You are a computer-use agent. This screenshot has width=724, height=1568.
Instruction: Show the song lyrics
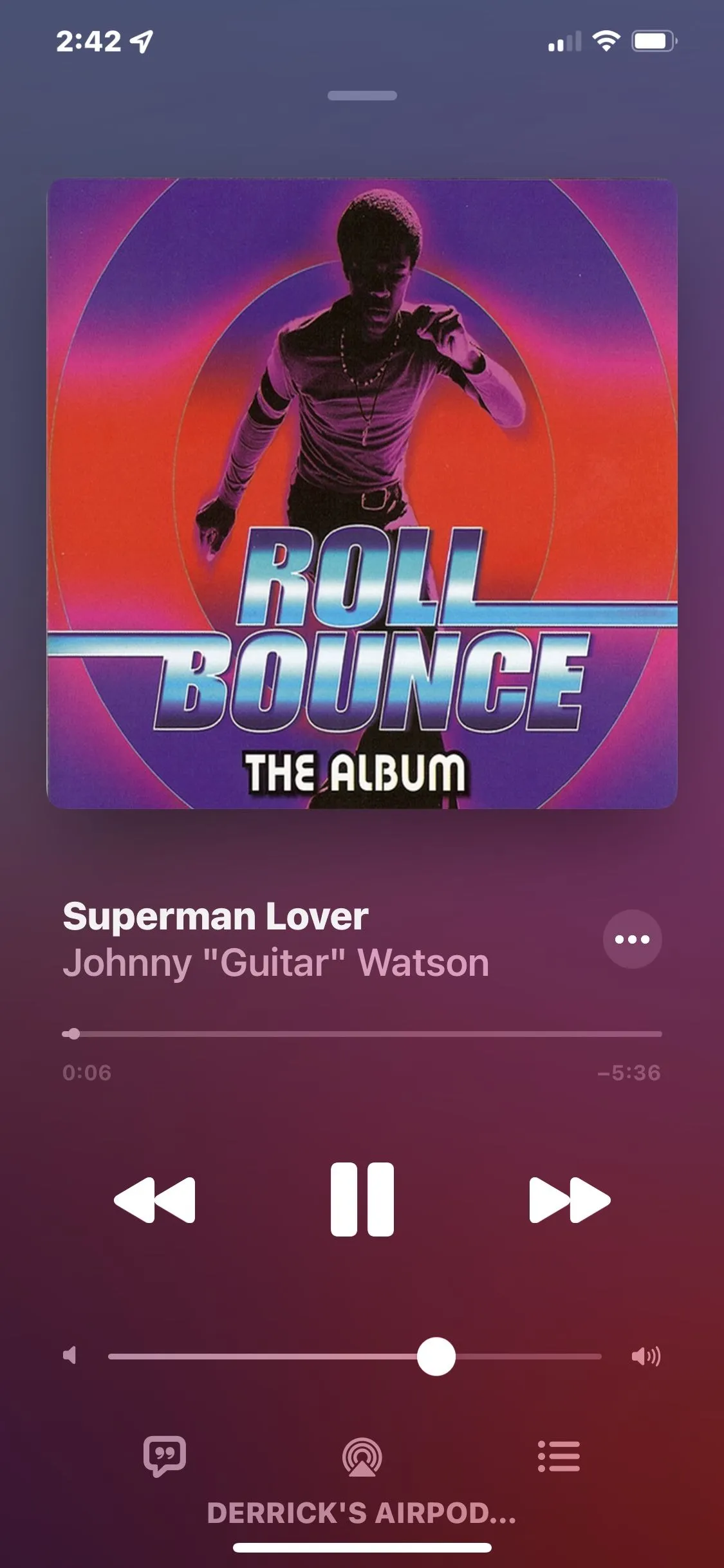165,1456
